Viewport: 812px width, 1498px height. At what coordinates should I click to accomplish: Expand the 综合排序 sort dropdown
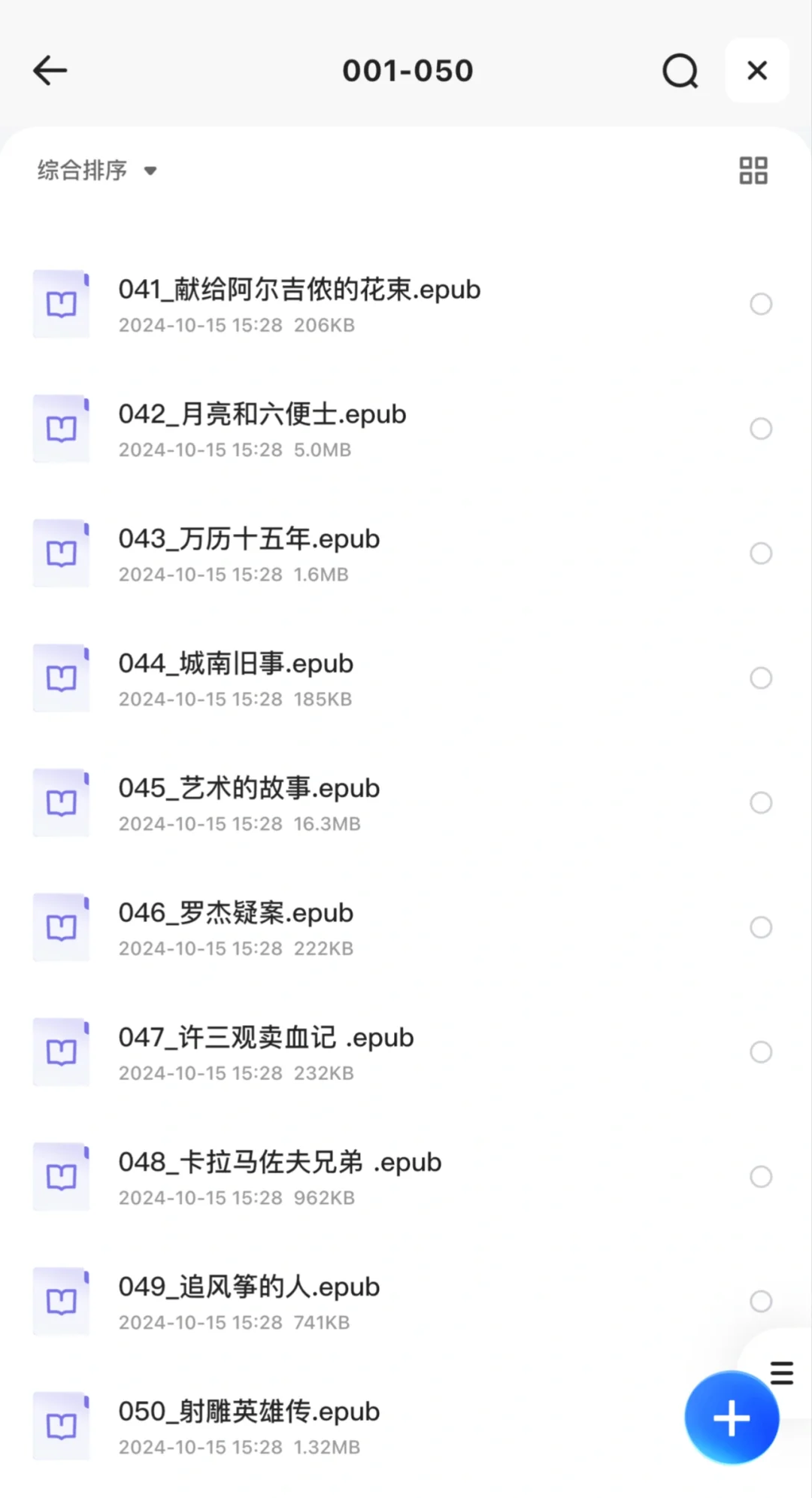pos(97,171)
